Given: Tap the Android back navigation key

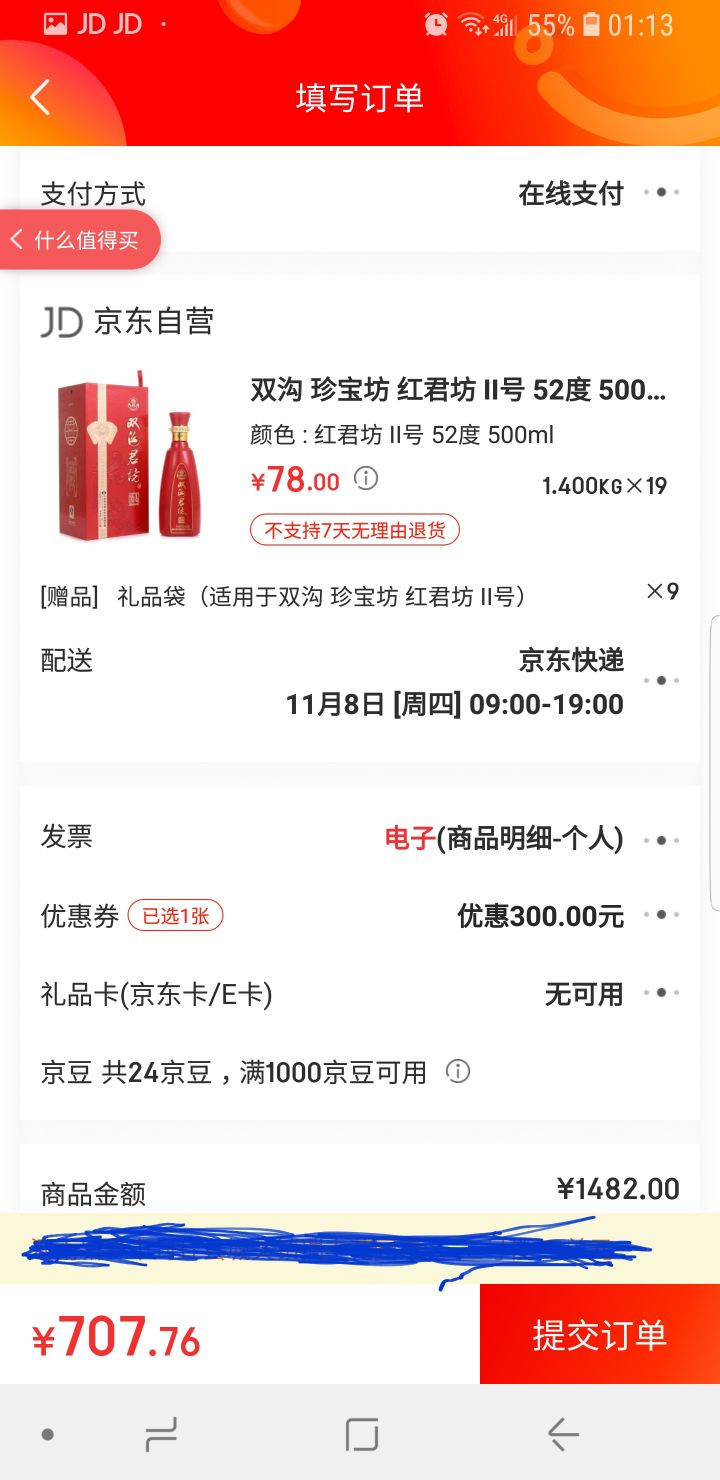Looking at the screenshot, I should [562, 1433].
